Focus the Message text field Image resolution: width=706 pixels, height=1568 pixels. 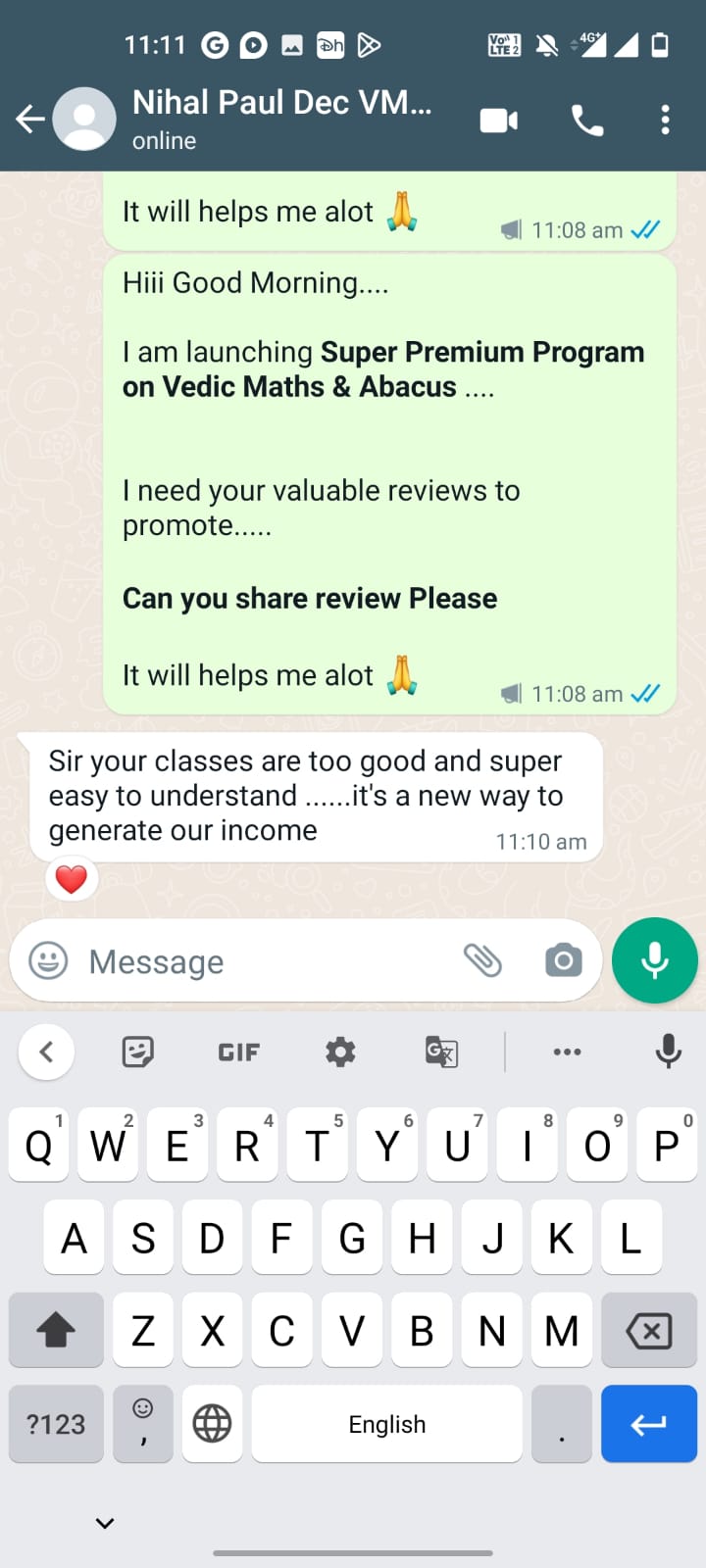(265, 961)
